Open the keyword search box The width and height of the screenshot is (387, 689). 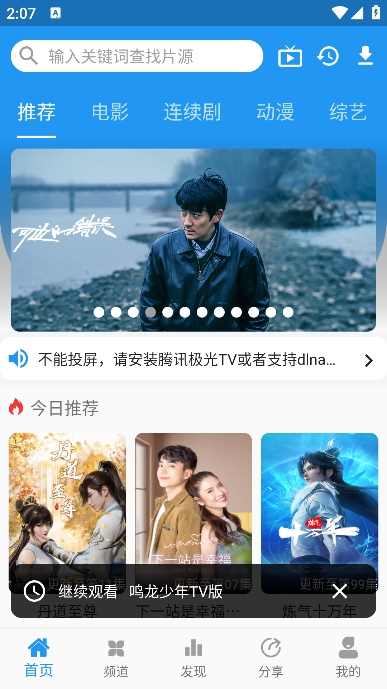[x=137, y=56]
